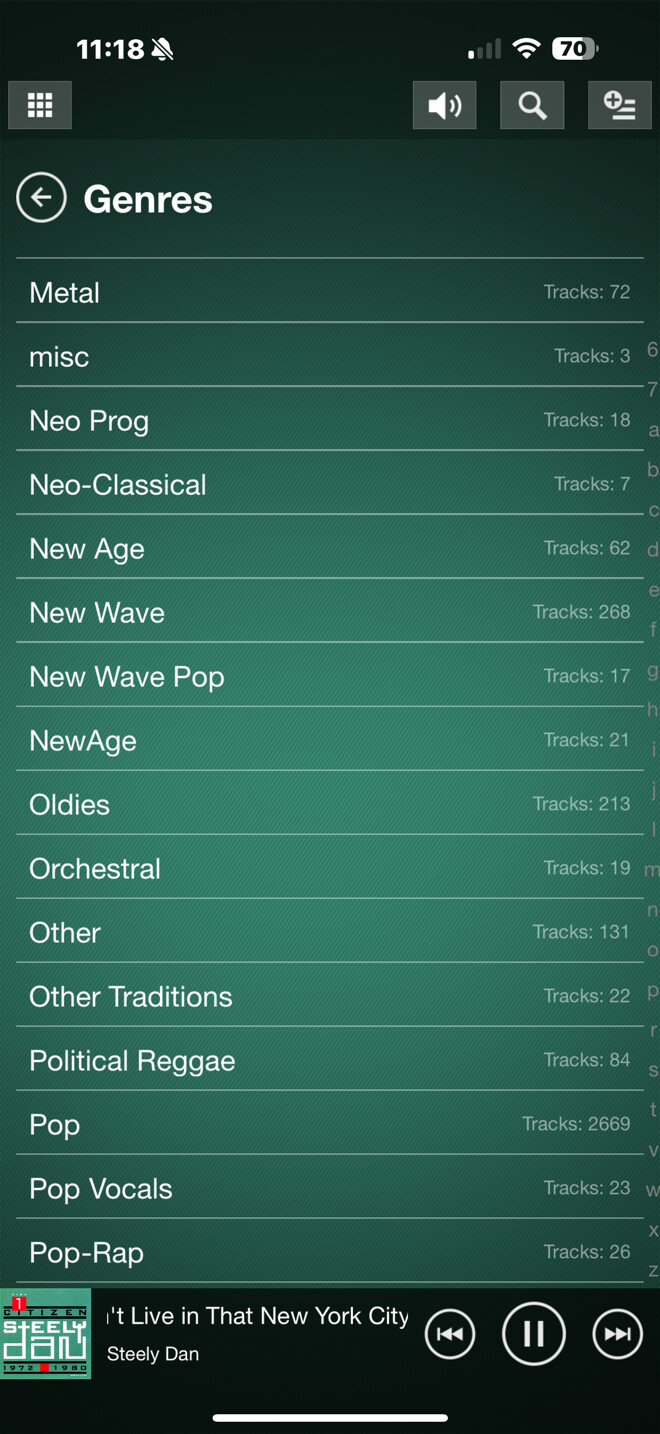The height and width of the screenshot is (1434, 660).
Task: Open the Orchestral genre
Action: click(x=330, y=867)
